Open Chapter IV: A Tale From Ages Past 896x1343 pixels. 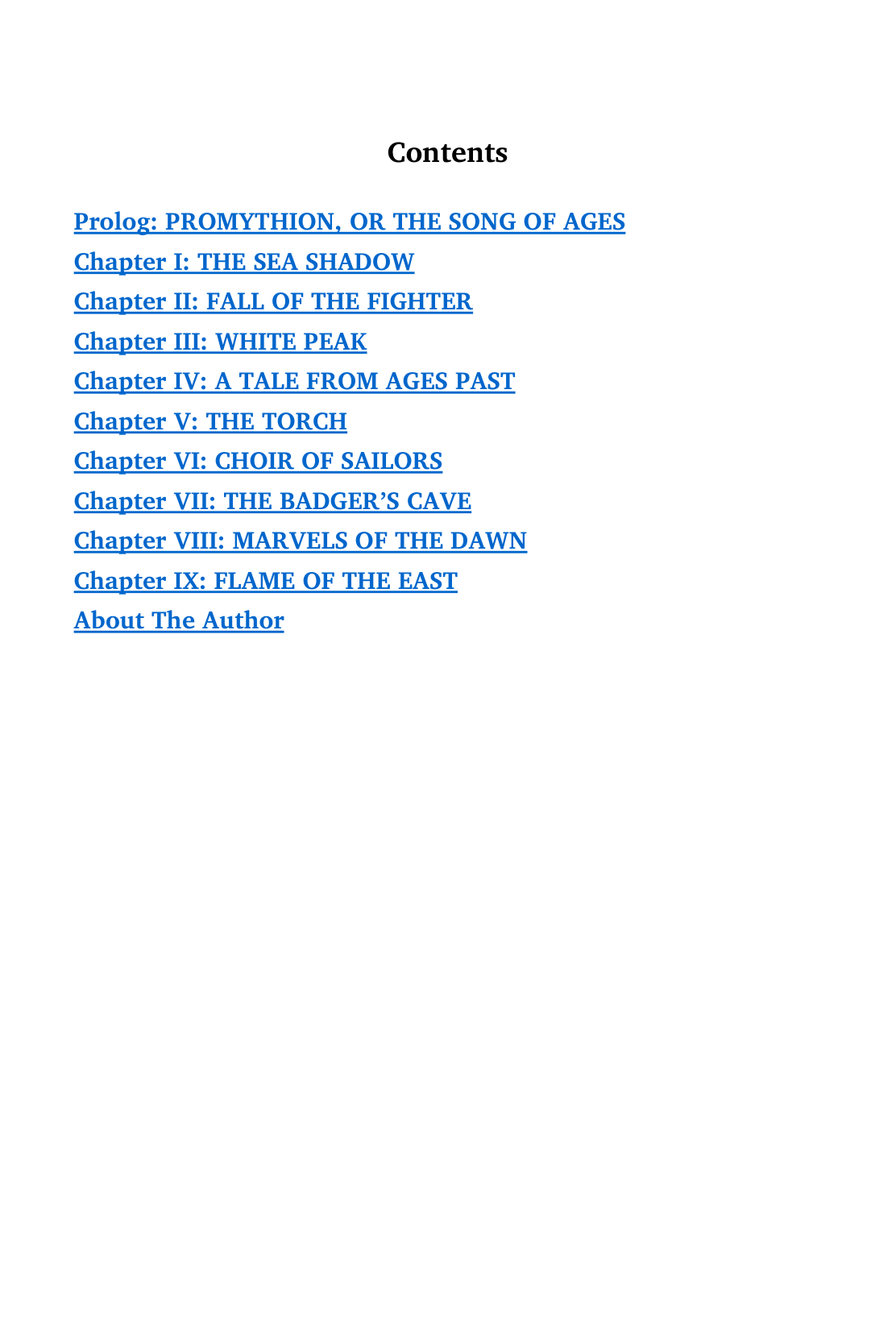[x=294, y=381]
